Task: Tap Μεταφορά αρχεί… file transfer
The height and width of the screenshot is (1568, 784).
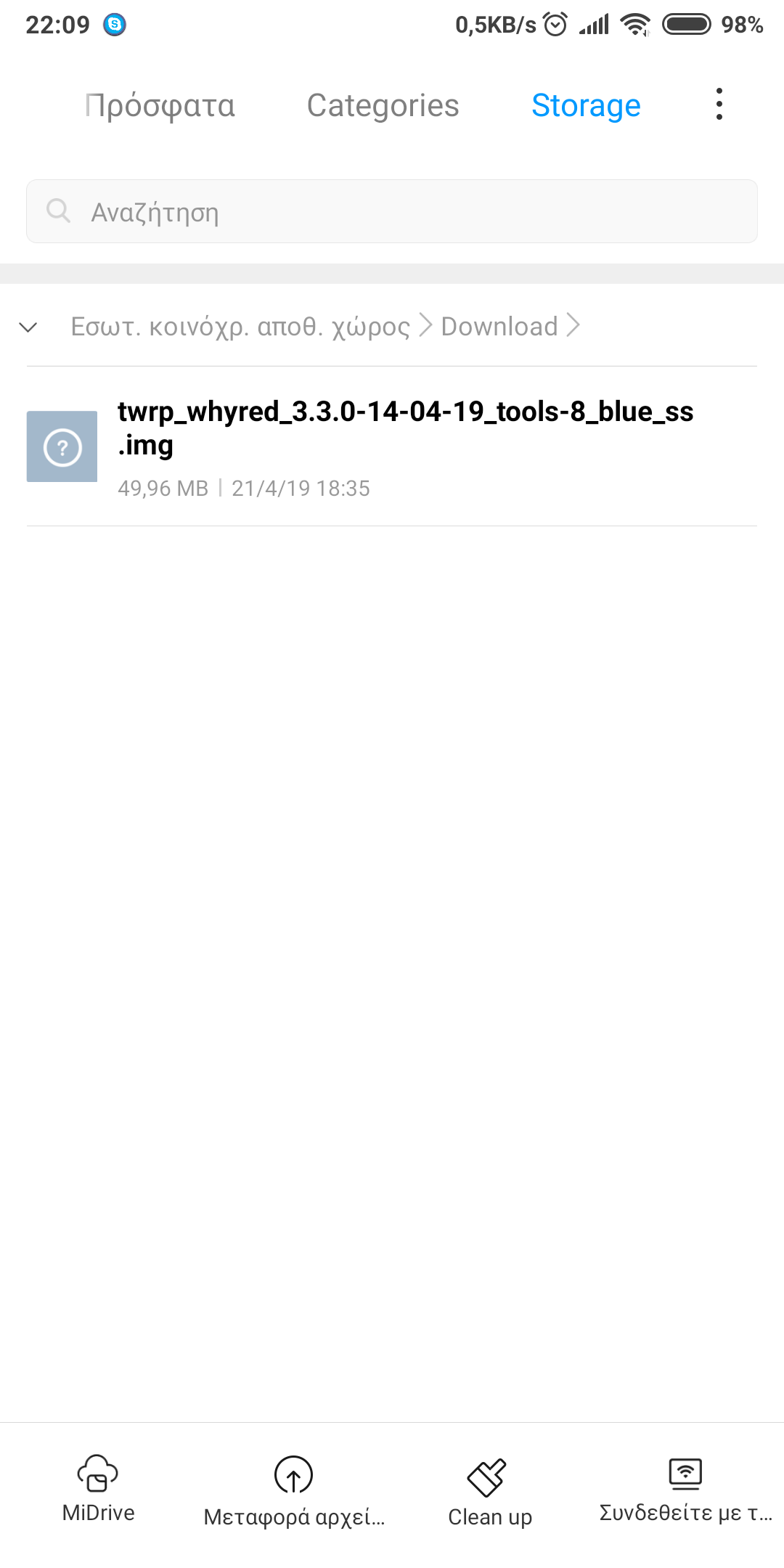Action: coord(294,1492)
